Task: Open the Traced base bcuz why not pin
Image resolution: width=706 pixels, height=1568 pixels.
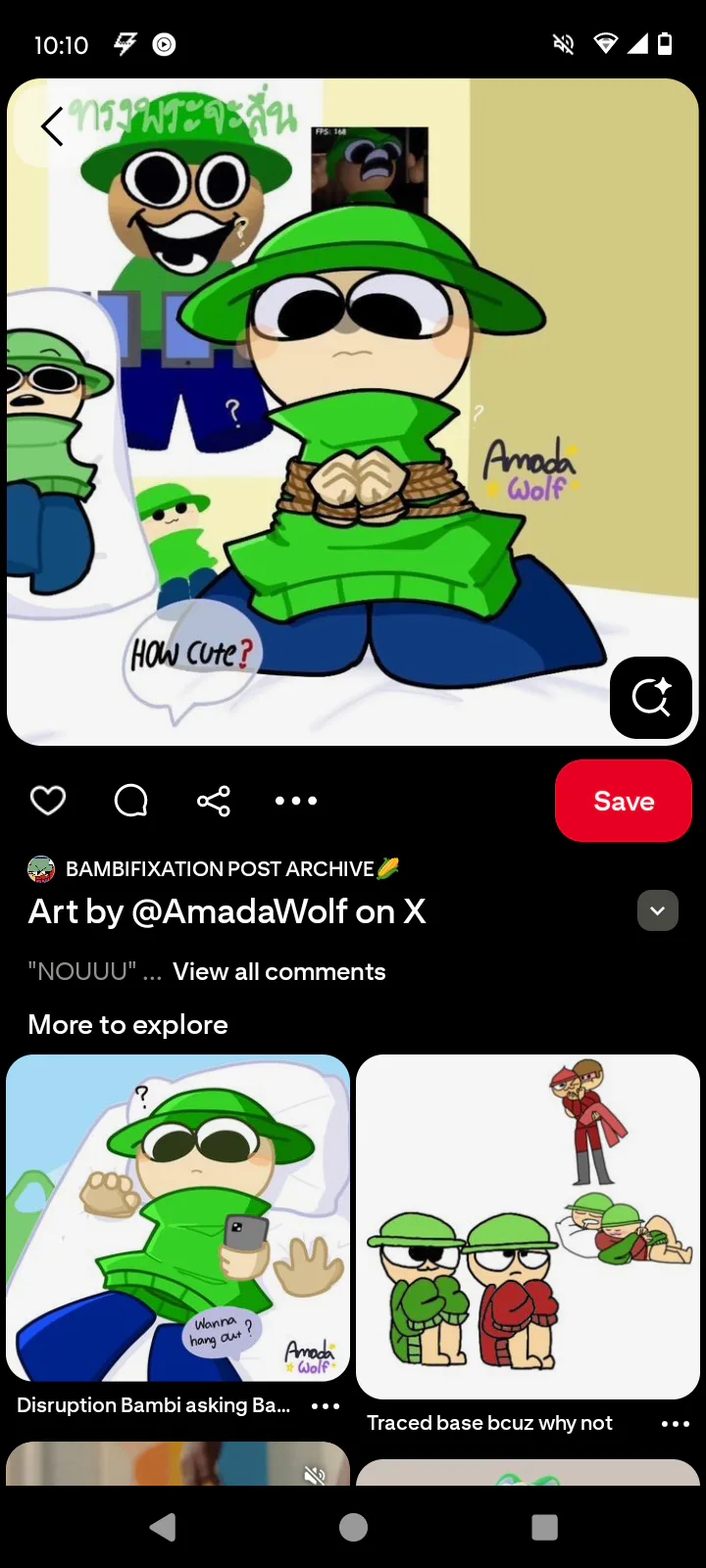Action: [528, 1226]
